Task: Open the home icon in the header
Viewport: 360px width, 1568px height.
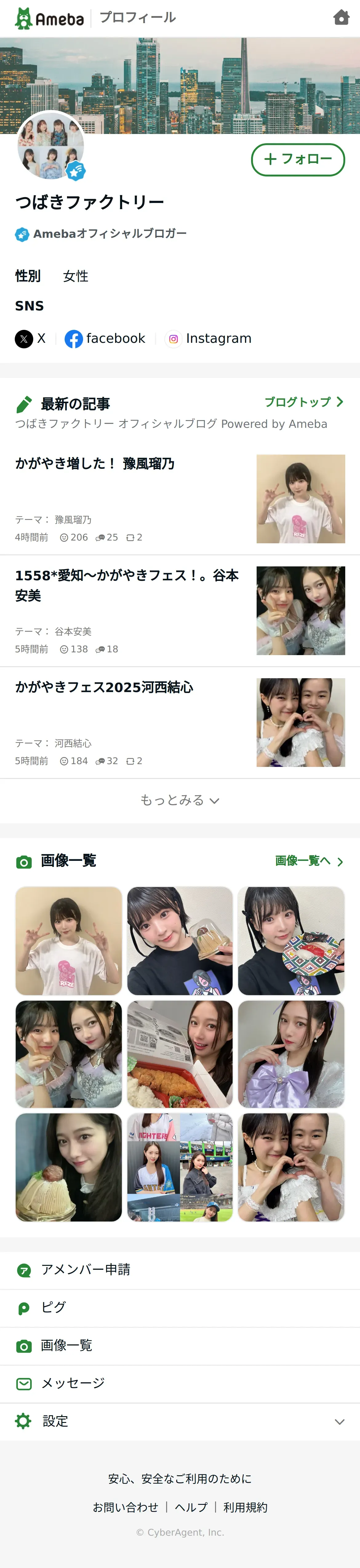Action: (341, 18)
